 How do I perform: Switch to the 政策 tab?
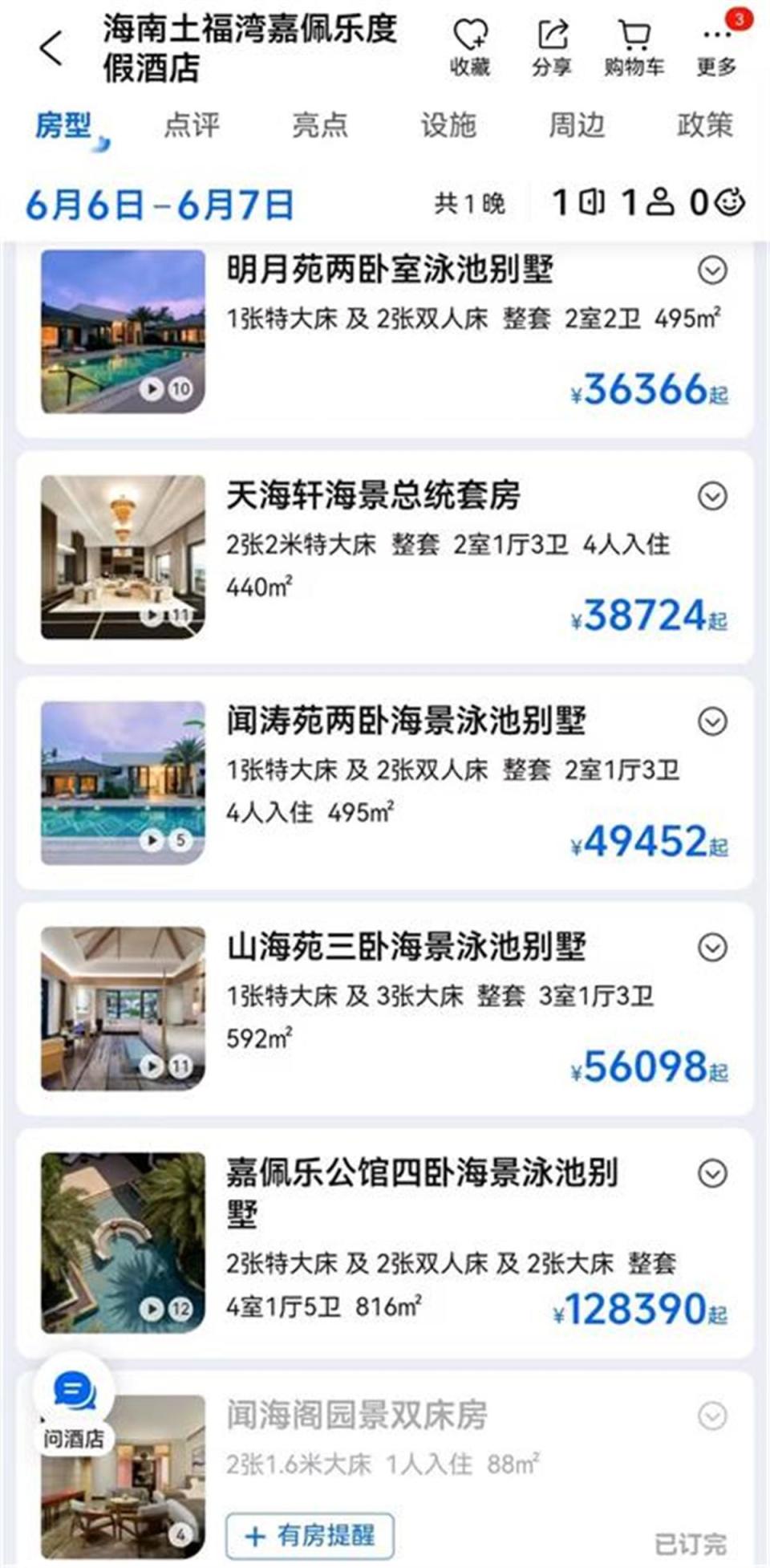tap(704, 125)
